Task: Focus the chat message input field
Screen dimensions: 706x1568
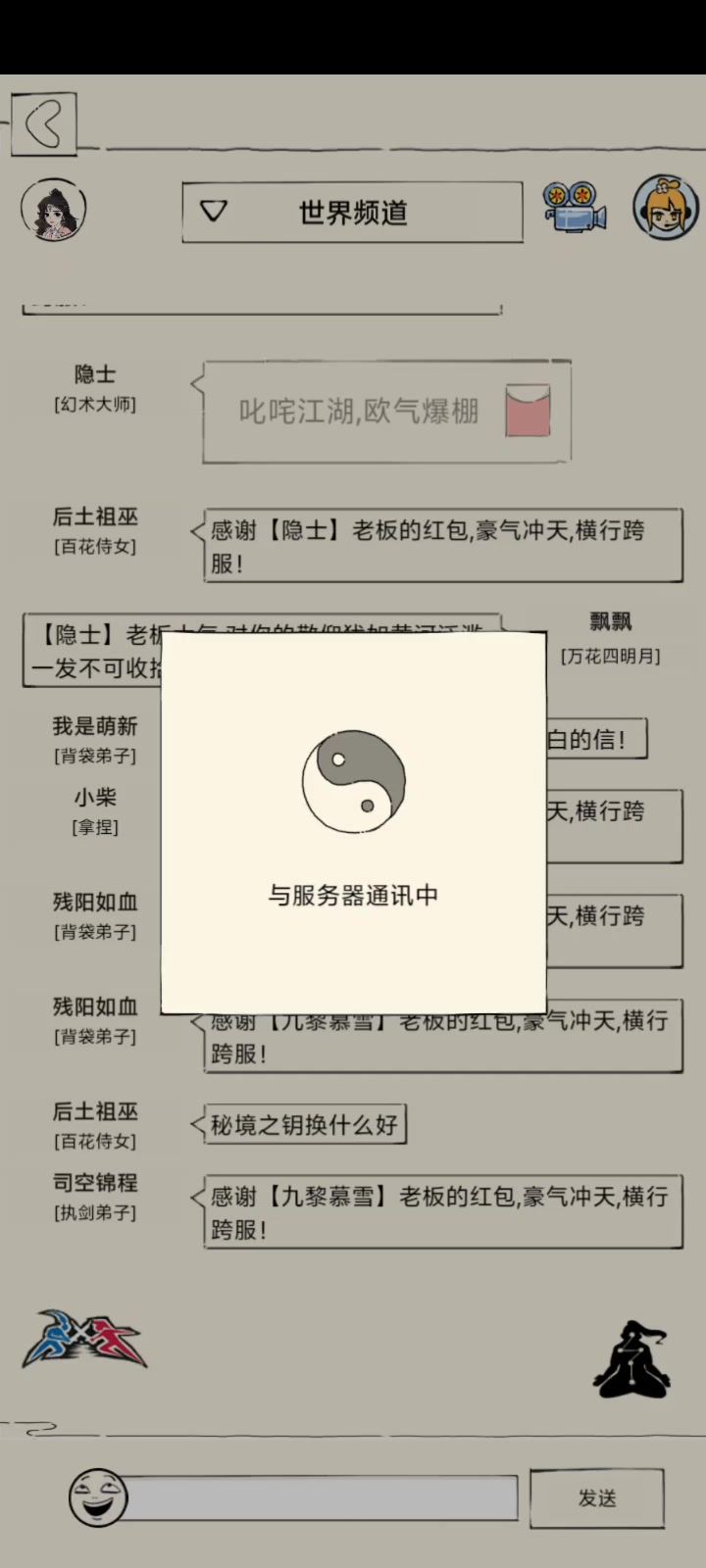Action: (322, 1498)
